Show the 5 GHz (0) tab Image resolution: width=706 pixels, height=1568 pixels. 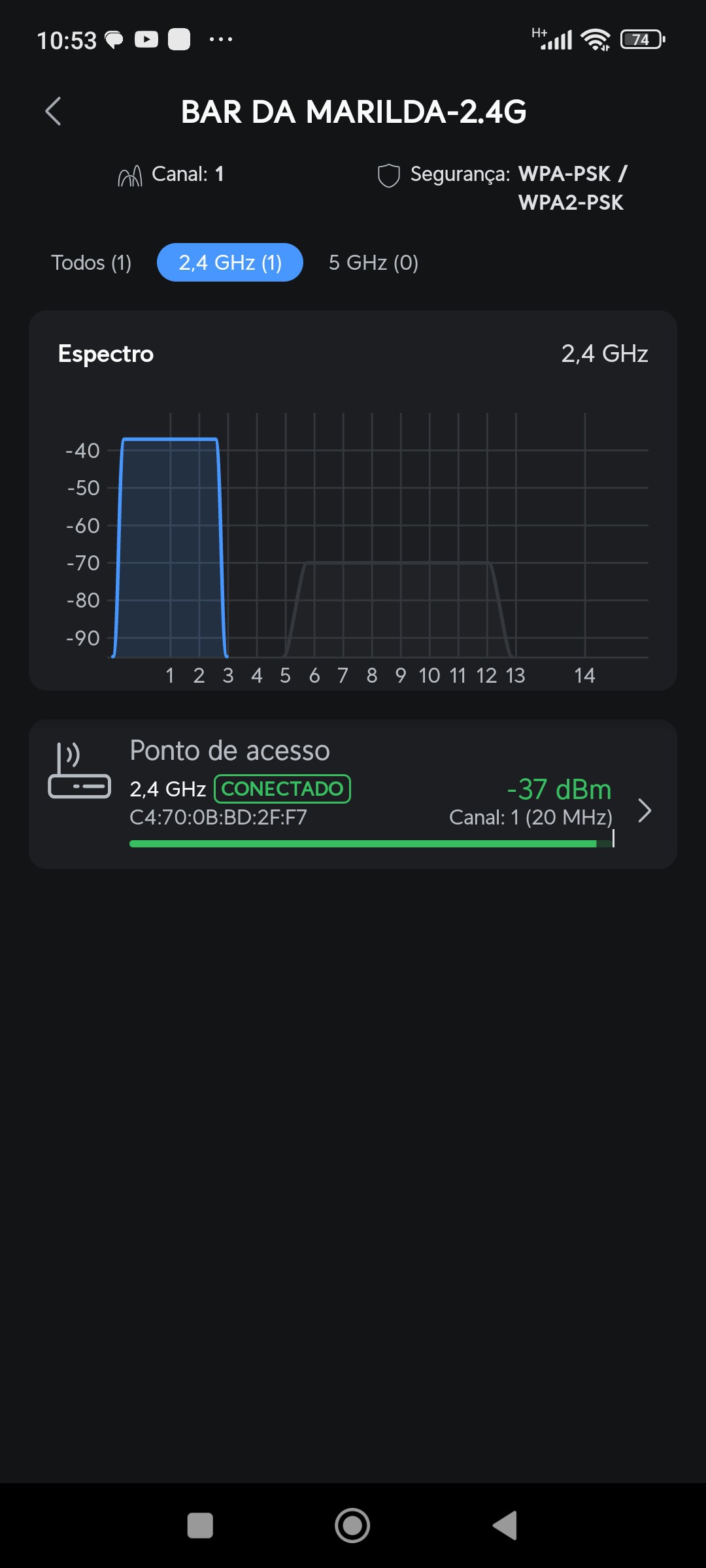[373, 263]
